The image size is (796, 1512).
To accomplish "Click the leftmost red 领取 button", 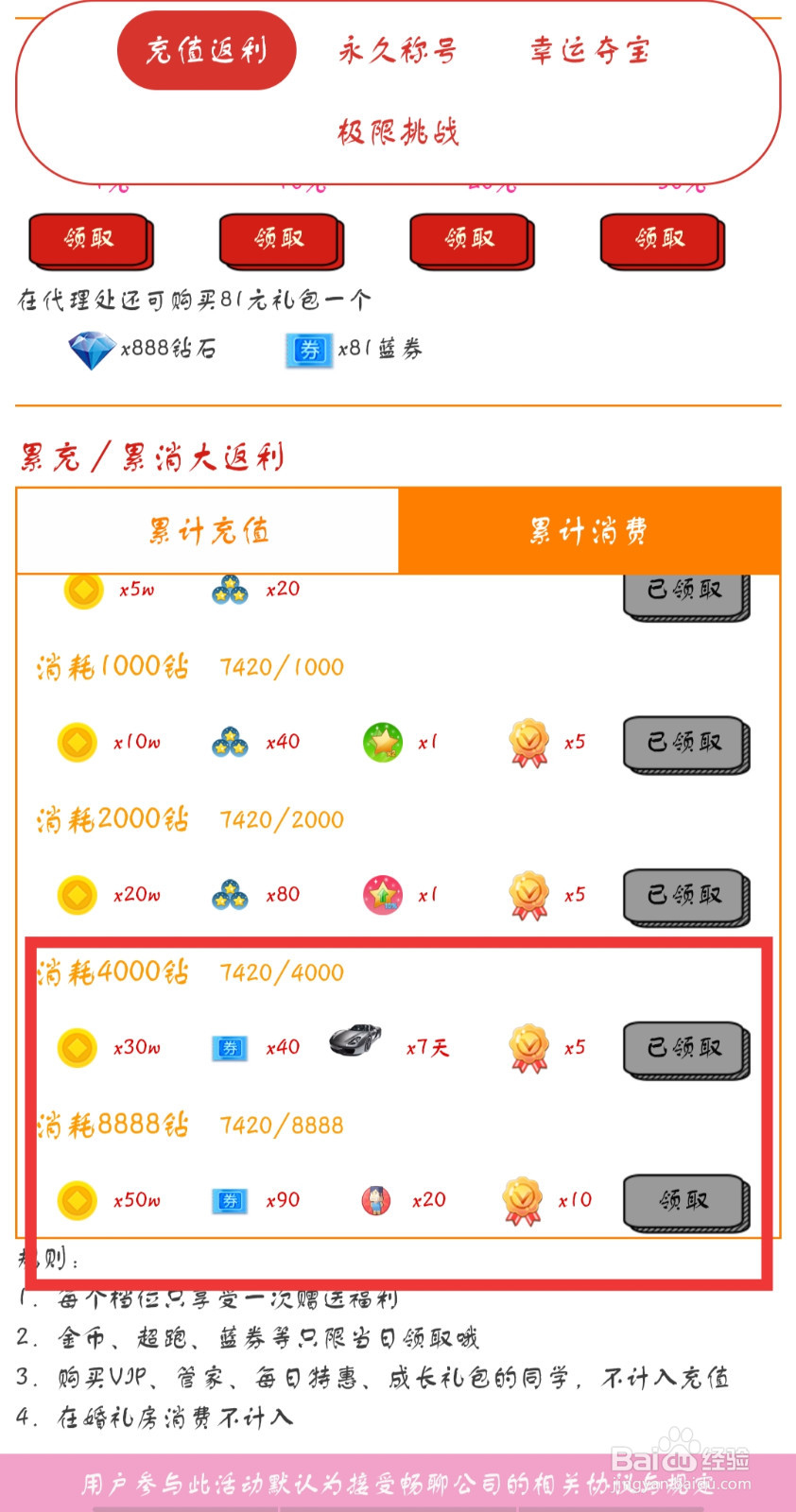I will tap(90, 241).
